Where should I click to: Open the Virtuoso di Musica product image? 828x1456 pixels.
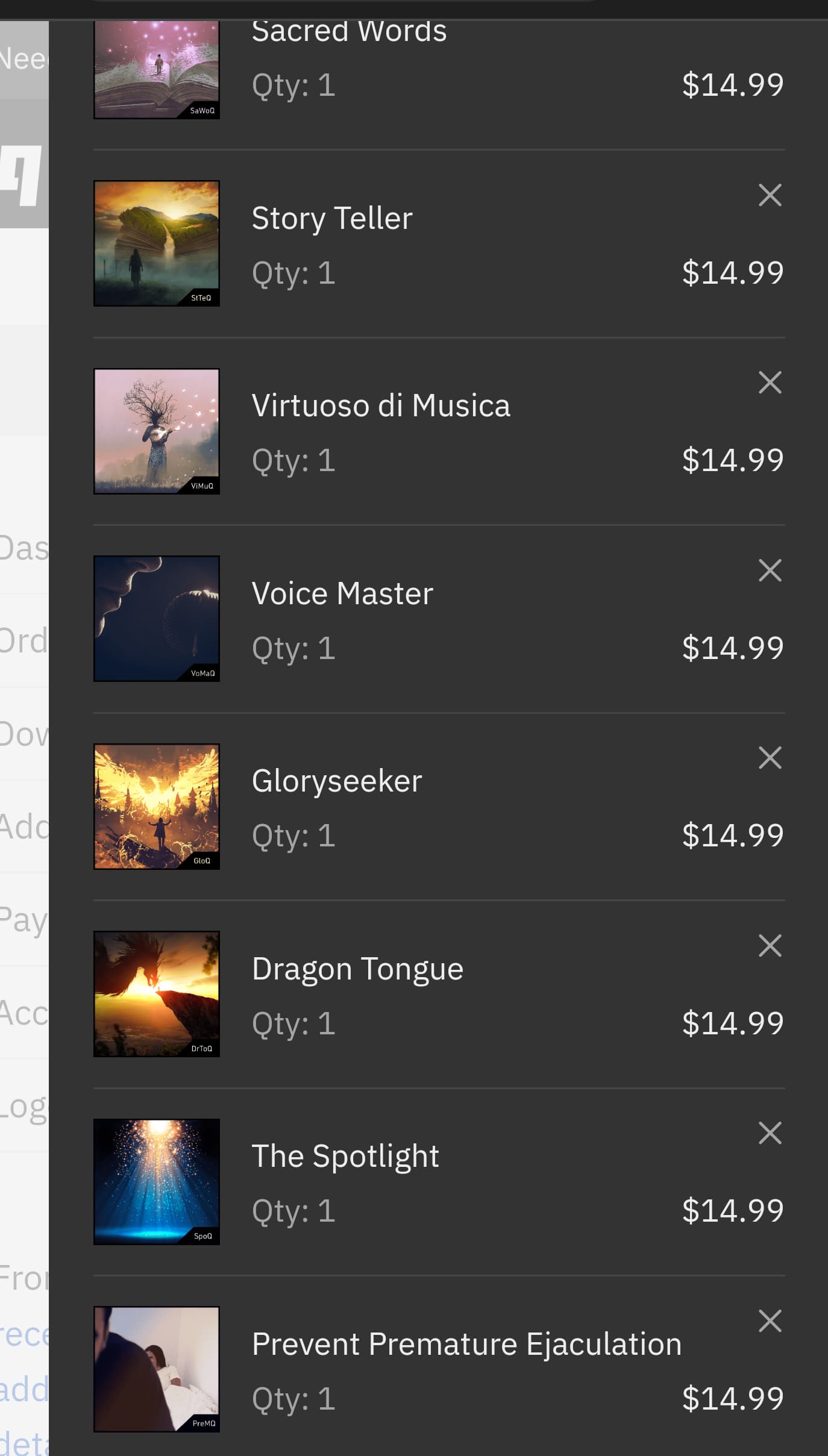pos(157,431)
